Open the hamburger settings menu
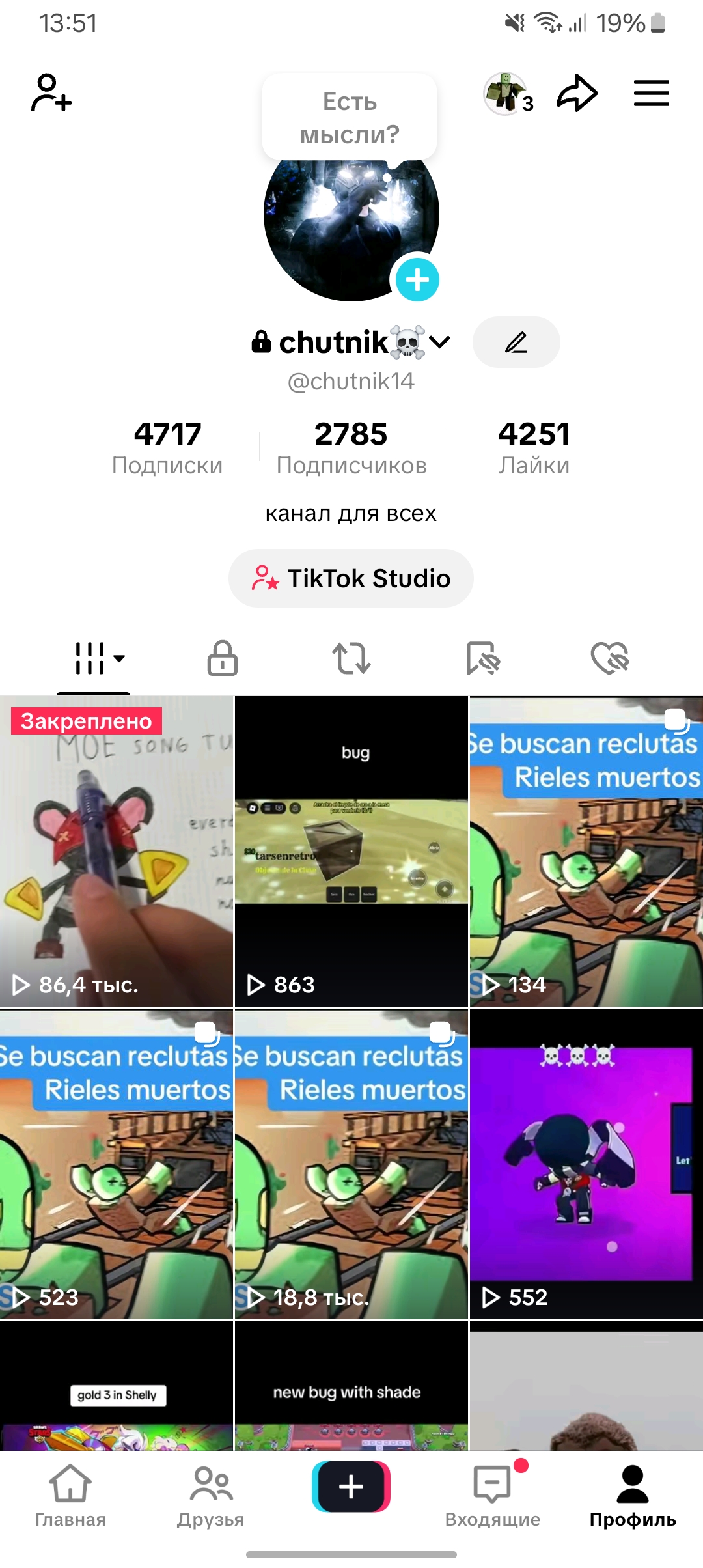The image size is (703, 1568). pos(651,93)
